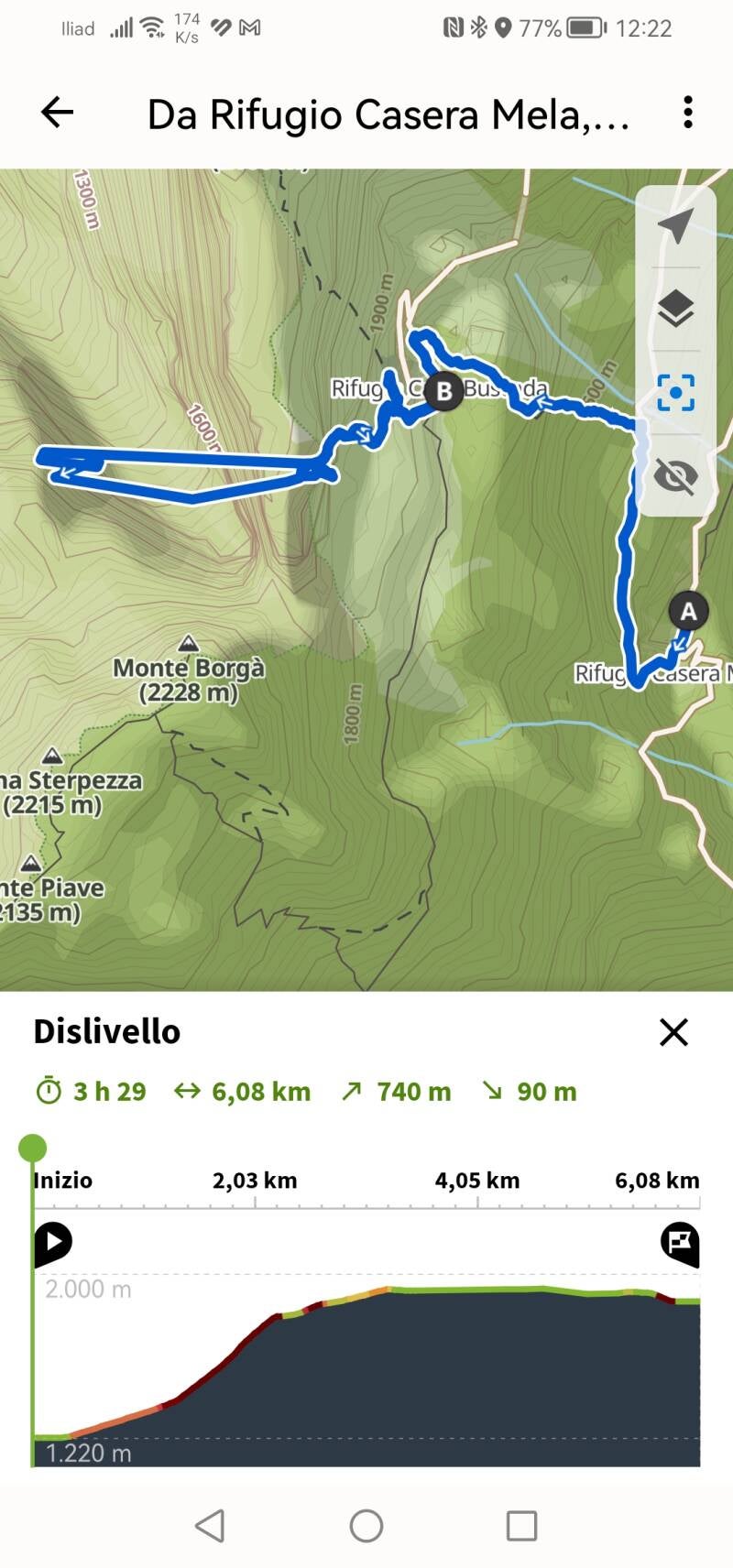
Task: Select waypoint A on the map
Action: click(x=688, y=611)
